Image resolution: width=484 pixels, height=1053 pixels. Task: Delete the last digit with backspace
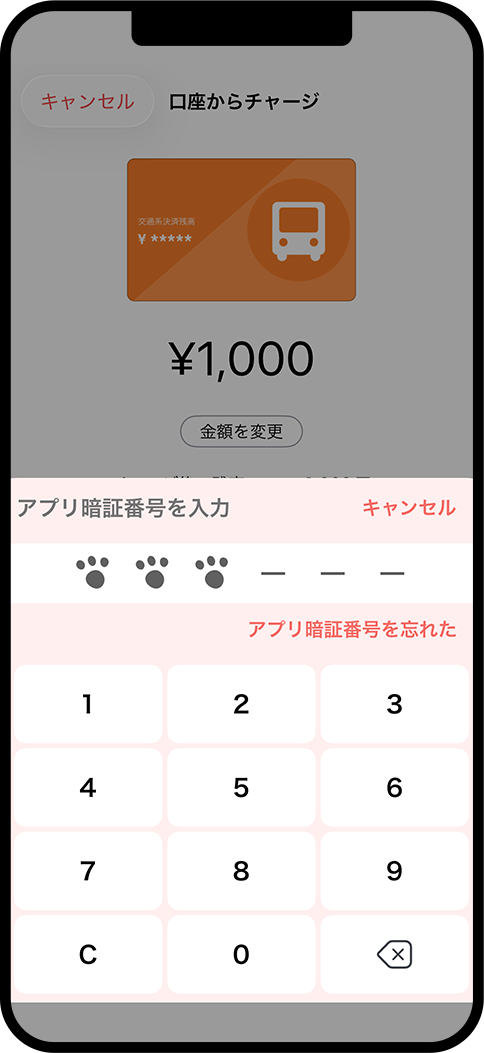395,954
